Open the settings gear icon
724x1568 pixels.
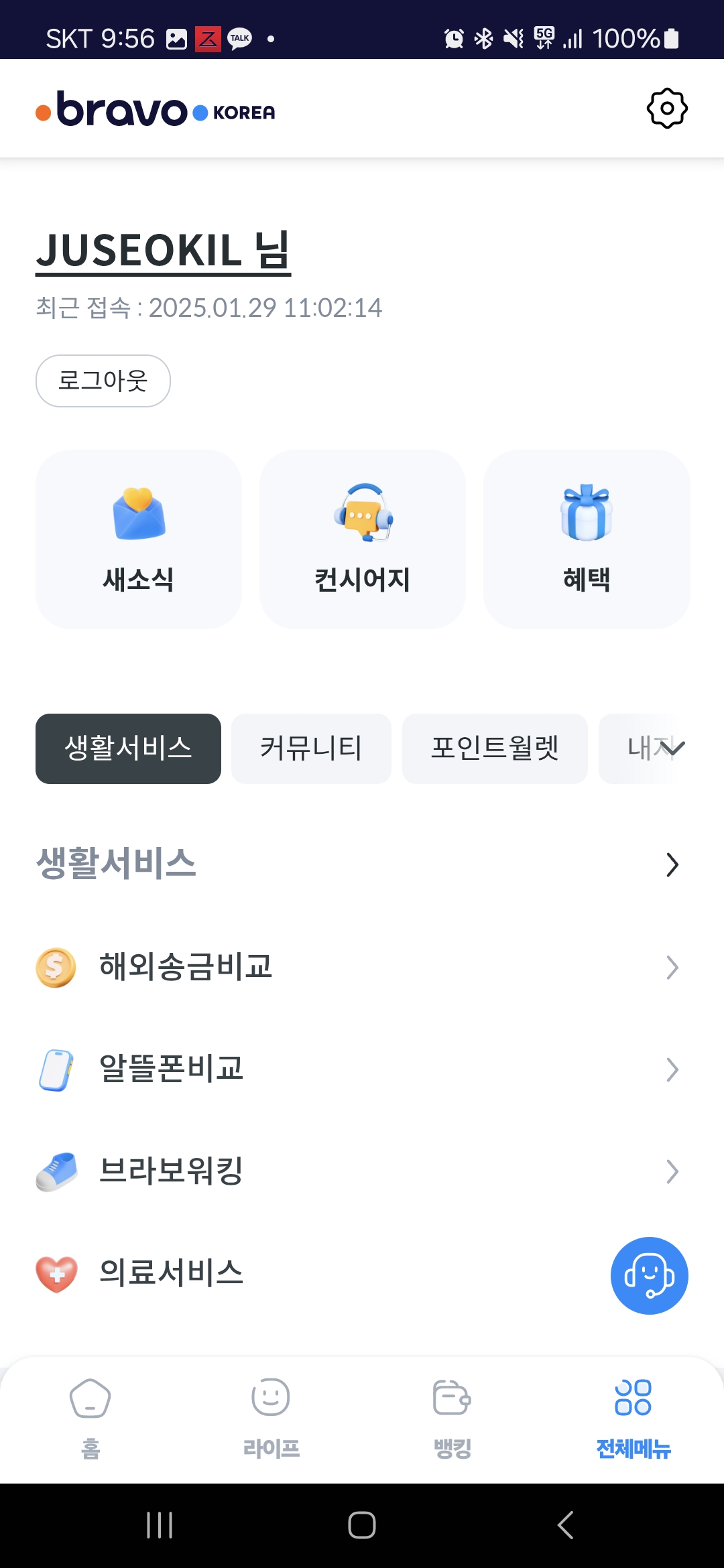[x=667, y=109]
